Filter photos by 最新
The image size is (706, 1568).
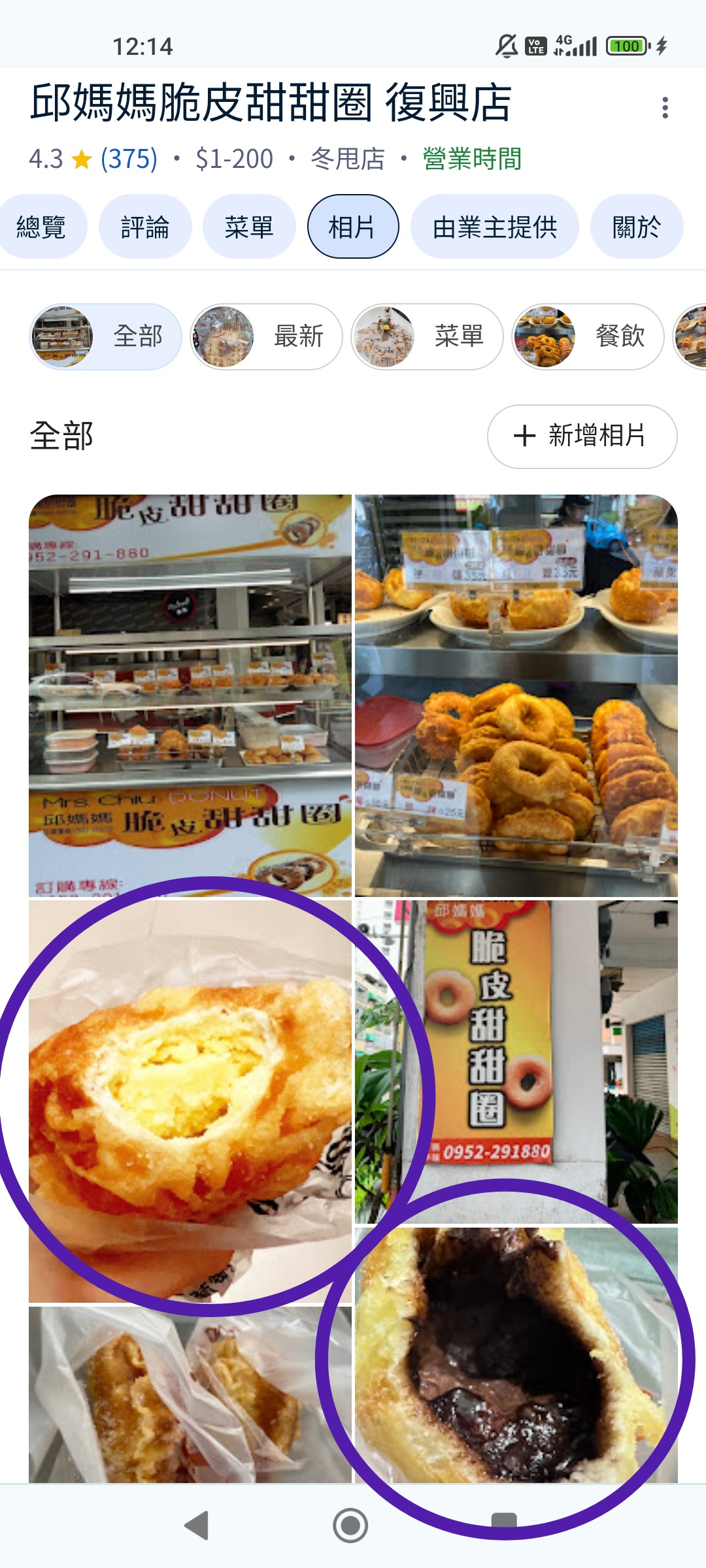[x=267, y=337]
